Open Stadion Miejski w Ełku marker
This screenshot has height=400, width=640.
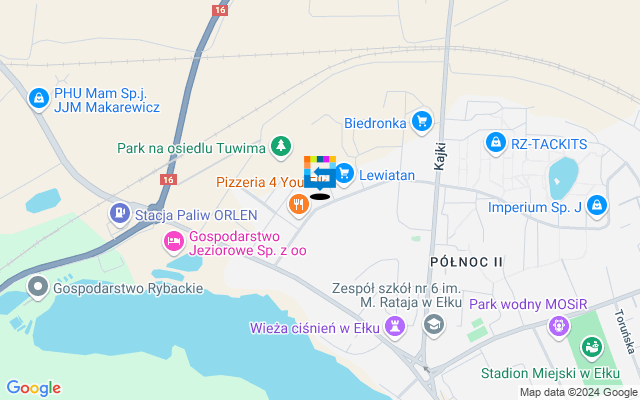point(591,347)
